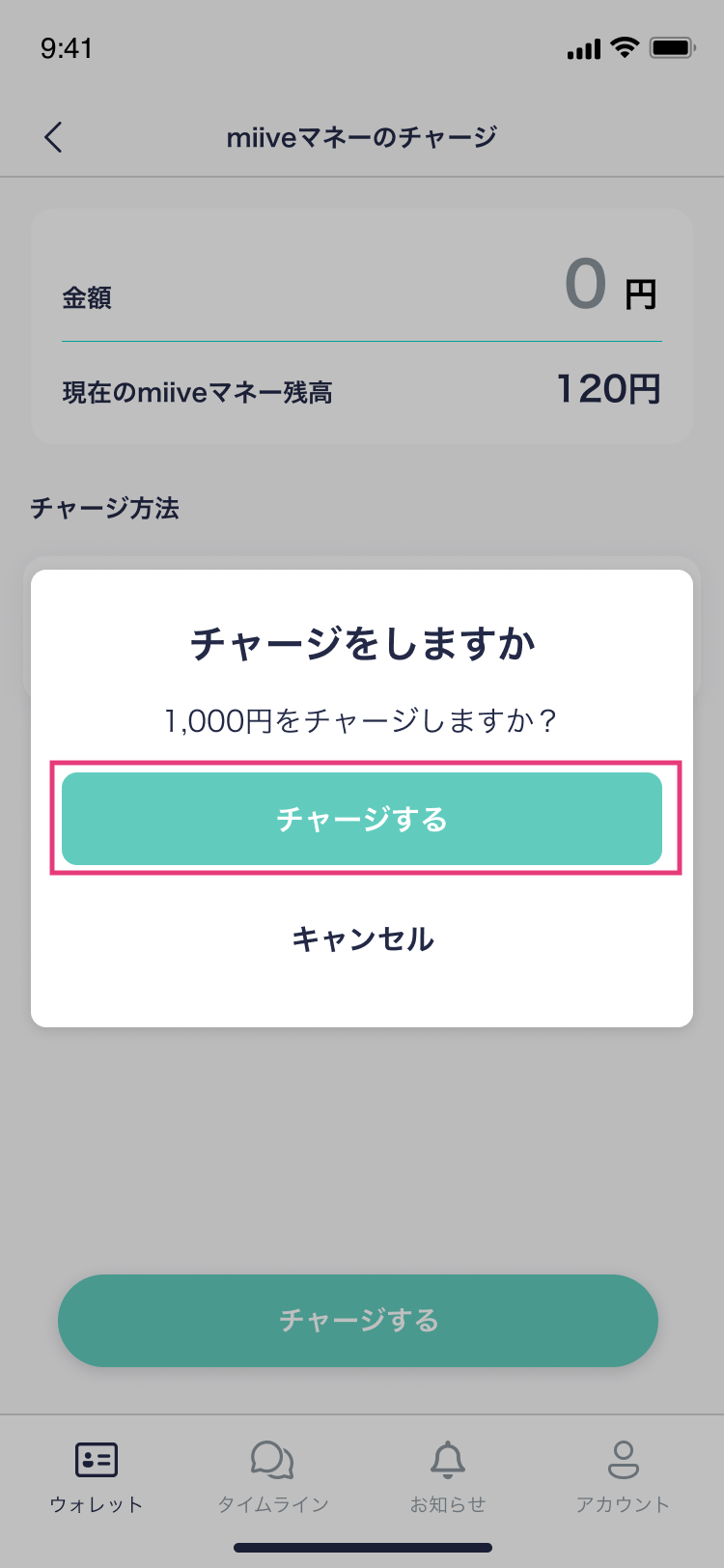Open the タイムライン speech bubble icon

point(271,1460)
